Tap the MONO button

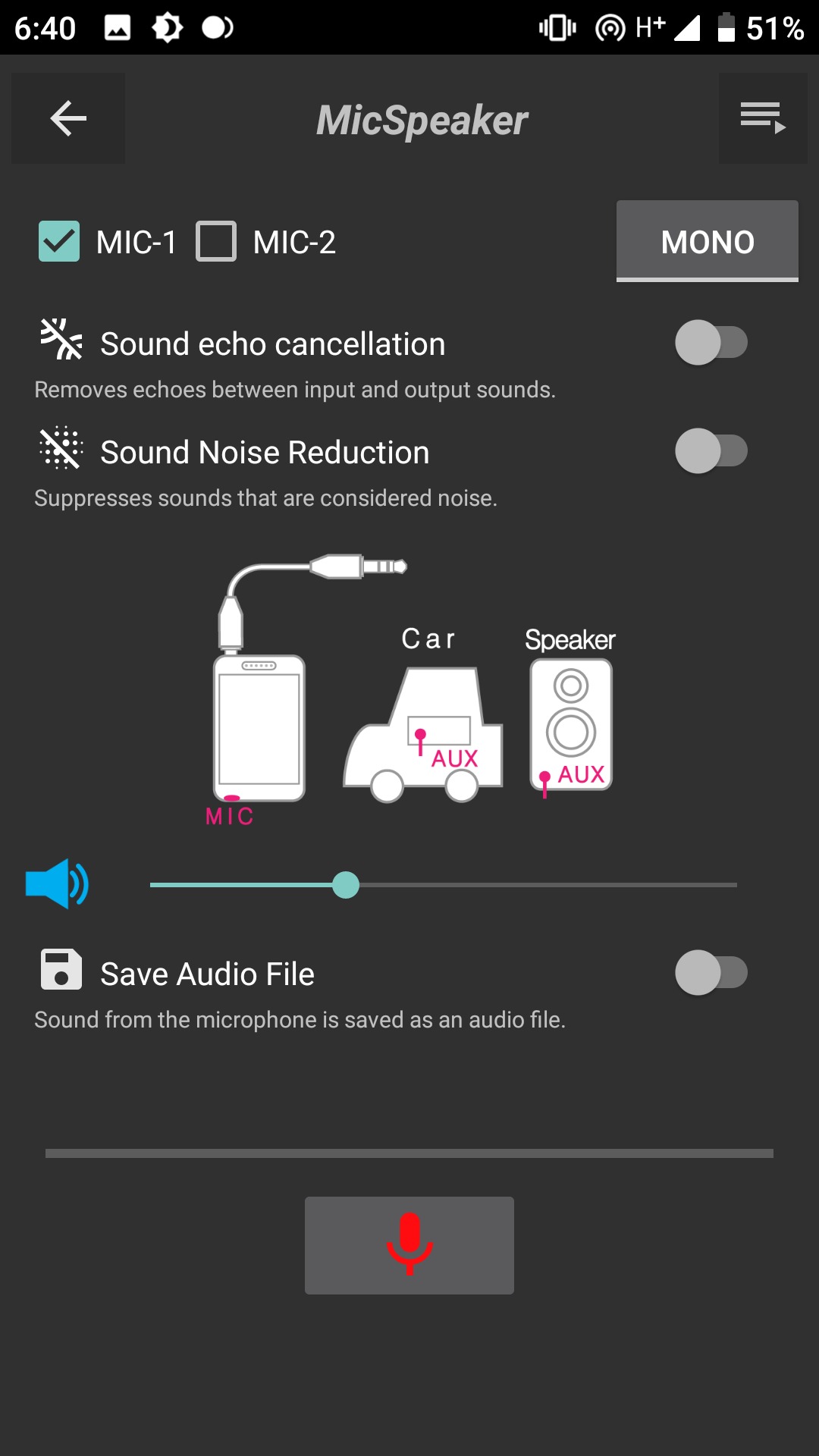(x=708, y=241)
